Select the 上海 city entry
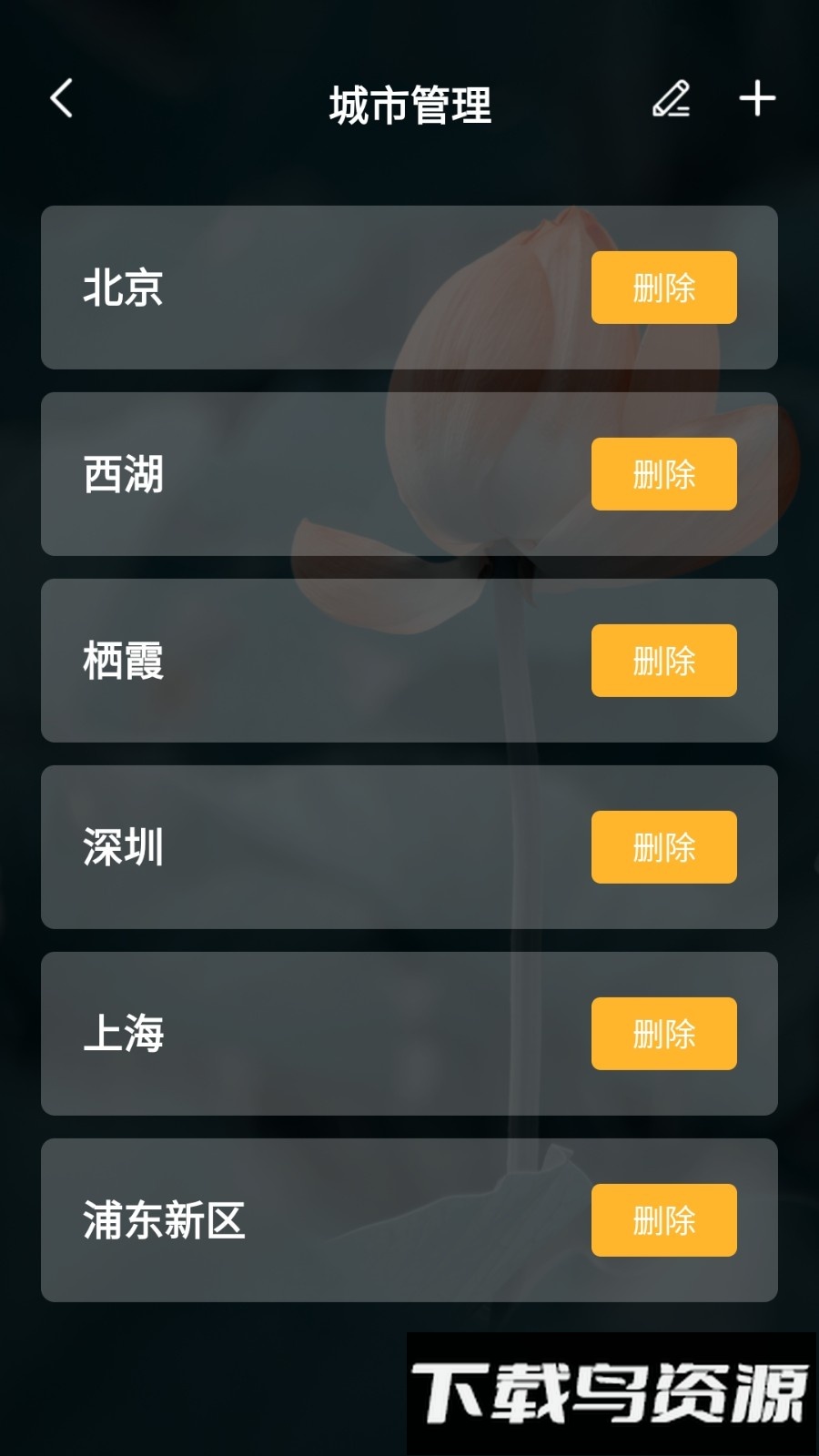The image size is (819, 1456). [x=273, y=1034]
